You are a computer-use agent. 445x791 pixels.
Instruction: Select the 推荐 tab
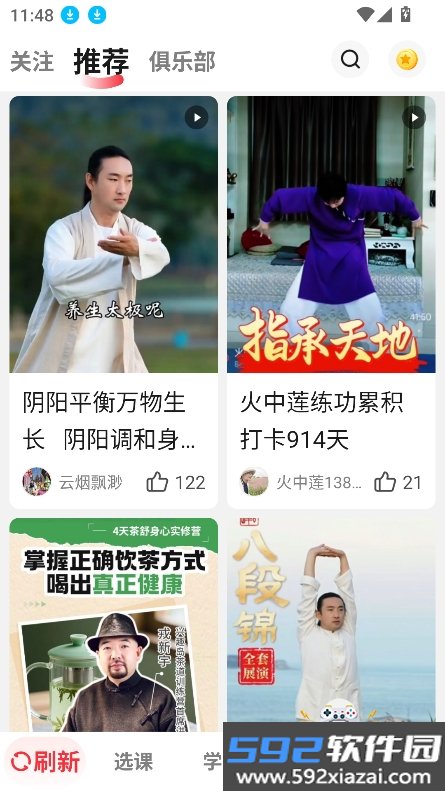[x=101, y=63]
